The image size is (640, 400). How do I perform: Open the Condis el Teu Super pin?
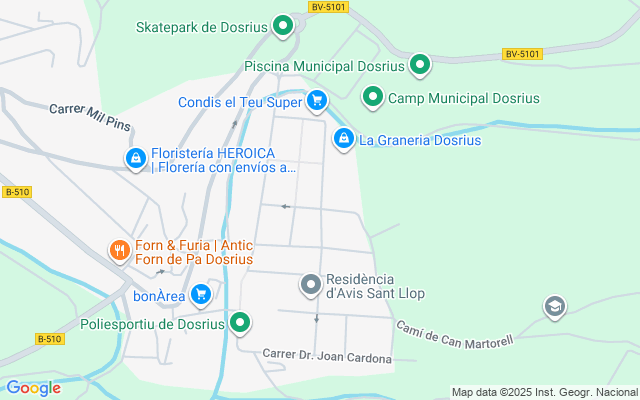click(x=317, y=100)
